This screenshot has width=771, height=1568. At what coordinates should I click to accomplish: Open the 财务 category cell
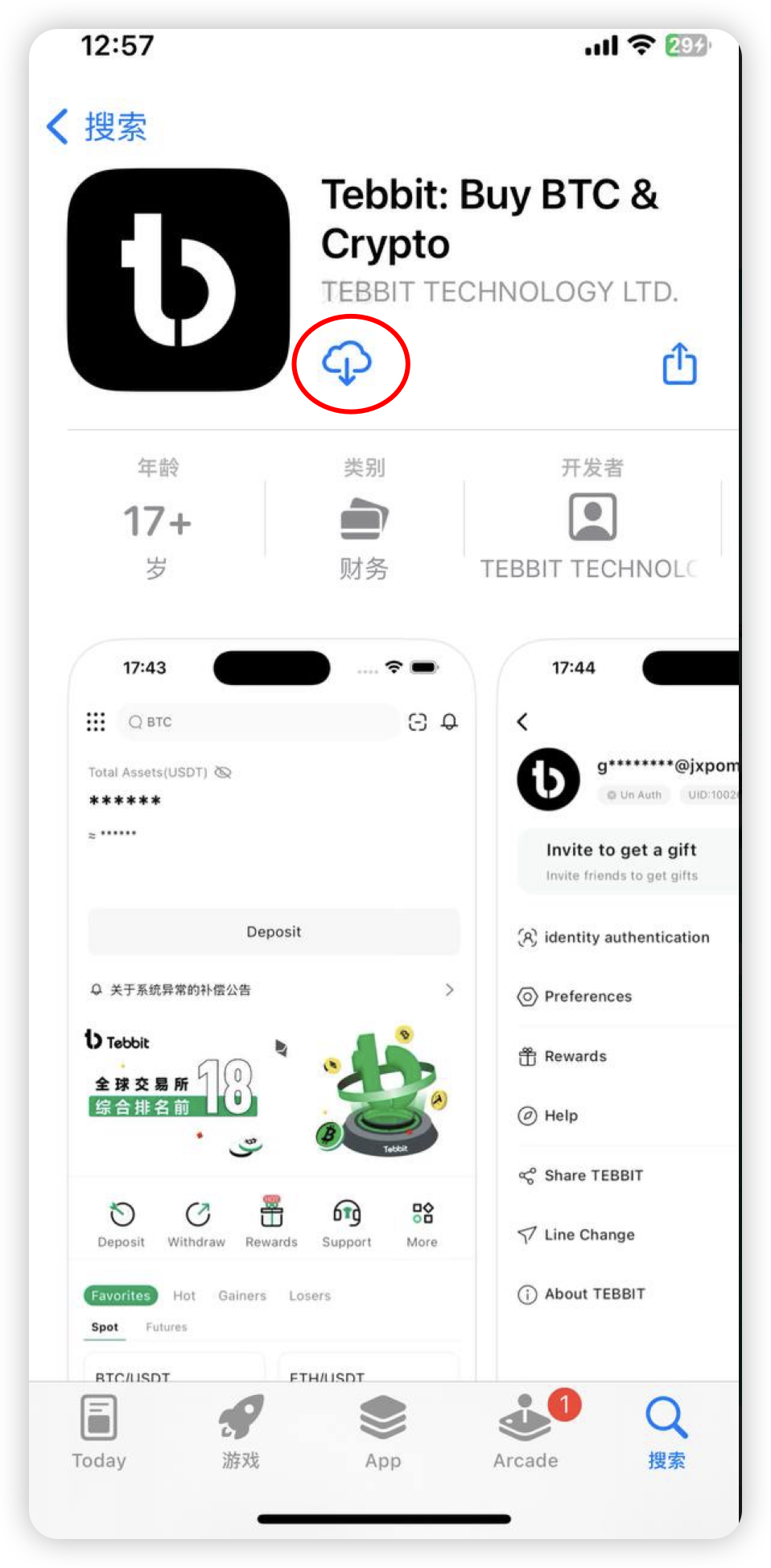tap(364, 519)
